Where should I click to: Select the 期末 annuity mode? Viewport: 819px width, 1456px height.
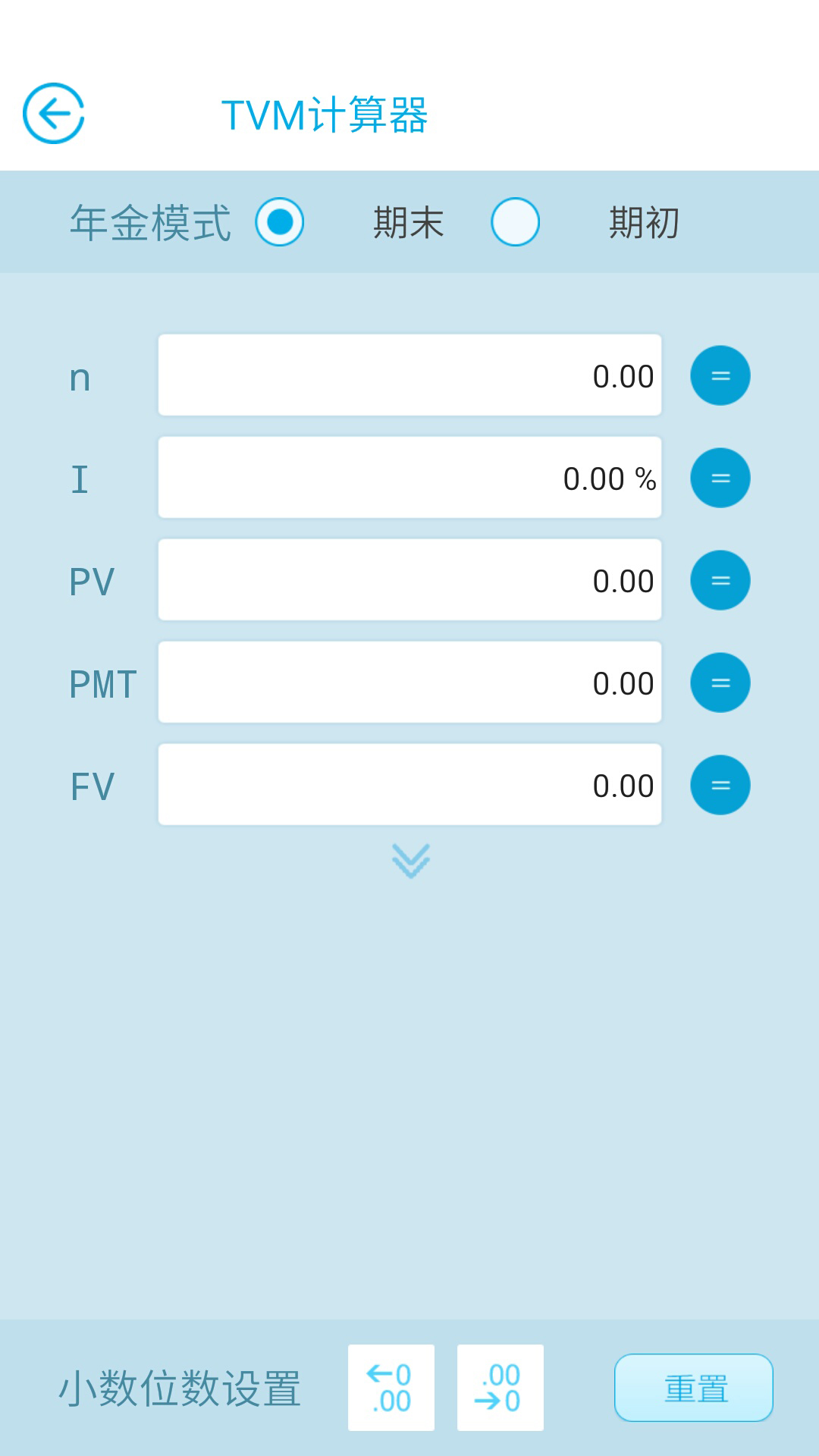[280, 222]
